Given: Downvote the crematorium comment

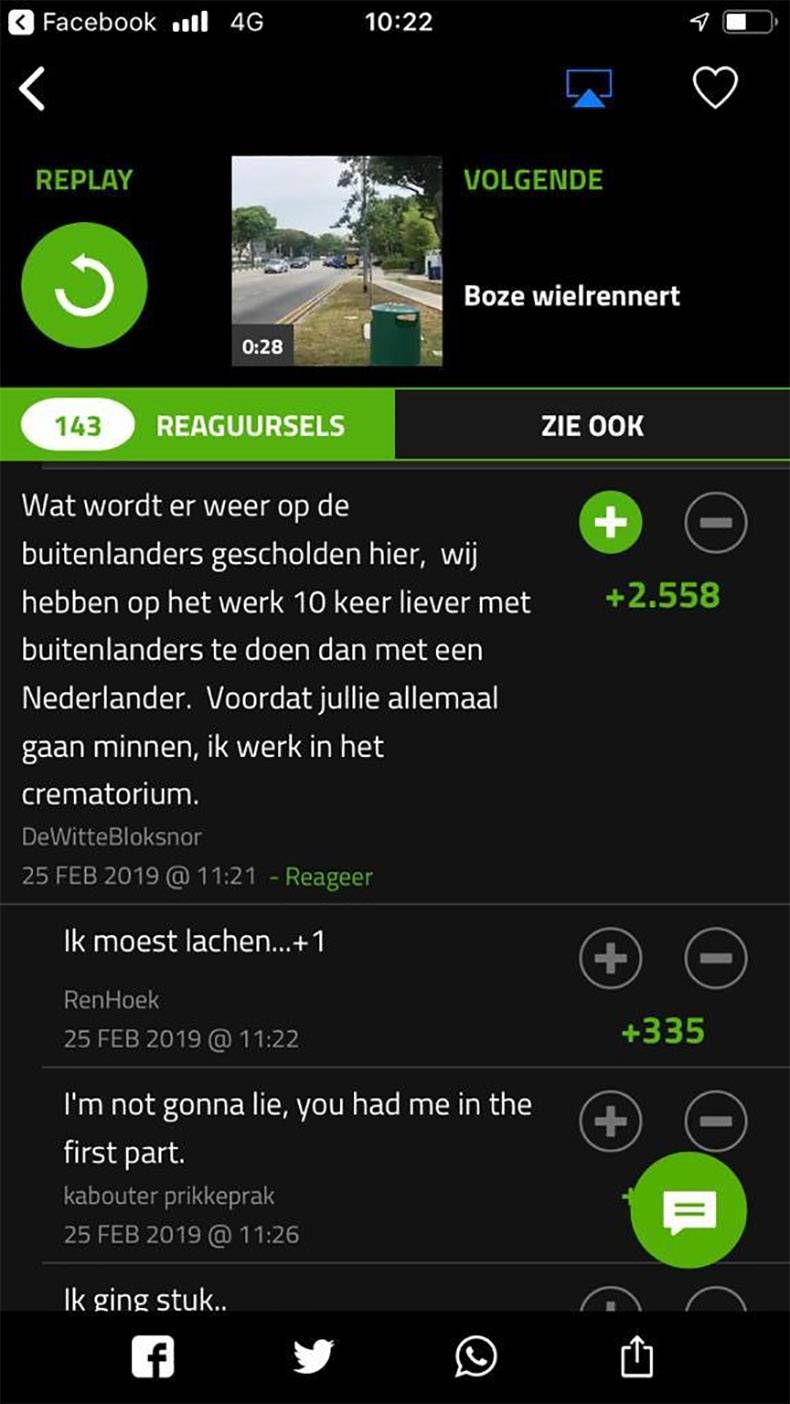Looking at the screenshot, I should point(715,521).
